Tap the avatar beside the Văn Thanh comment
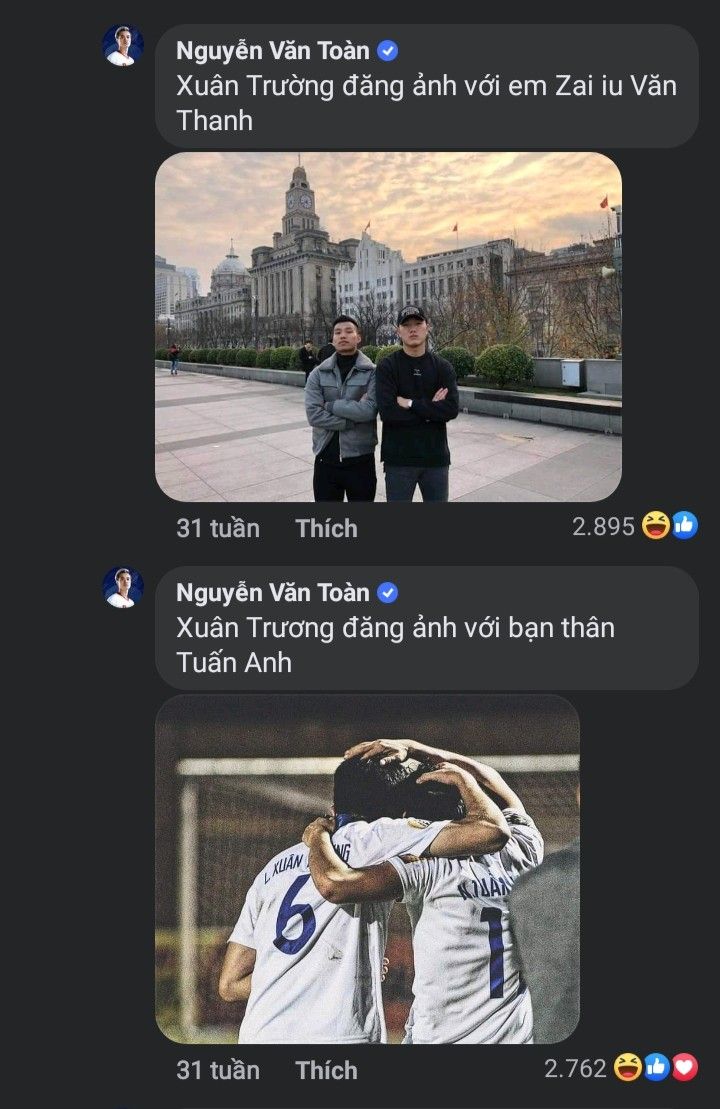 [123, 46]
